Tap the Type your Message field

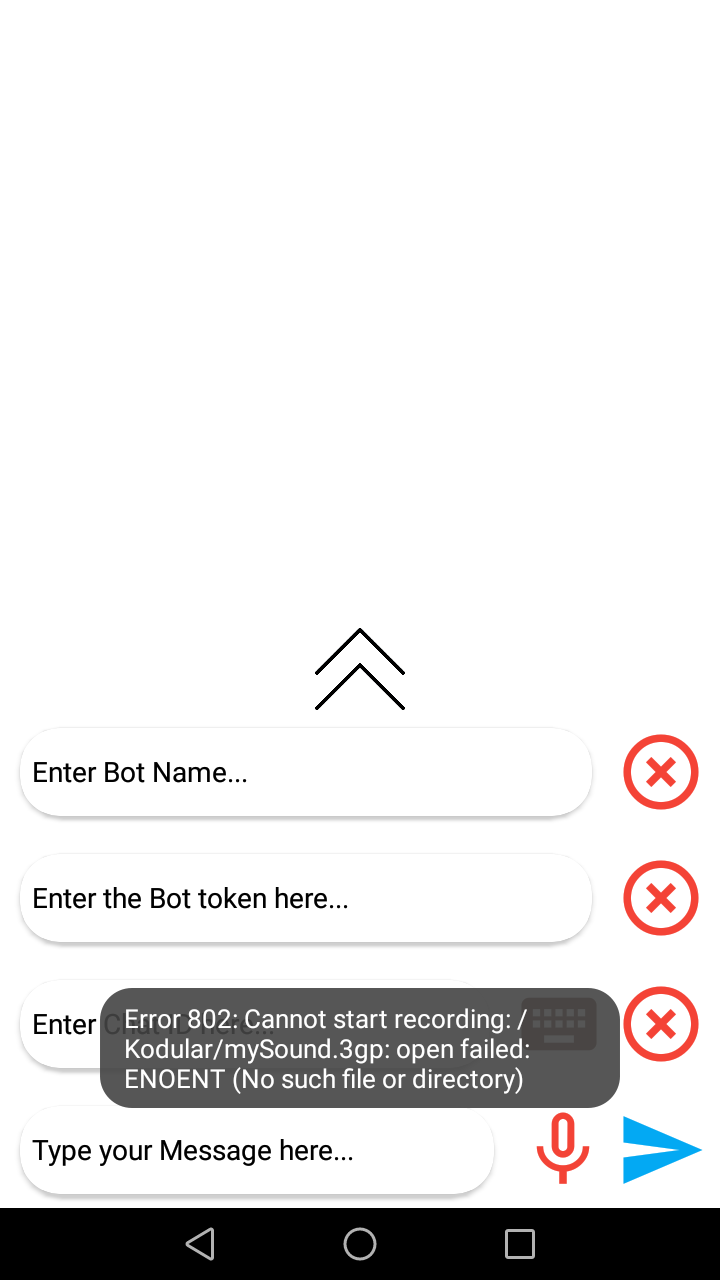[256, 1150]
